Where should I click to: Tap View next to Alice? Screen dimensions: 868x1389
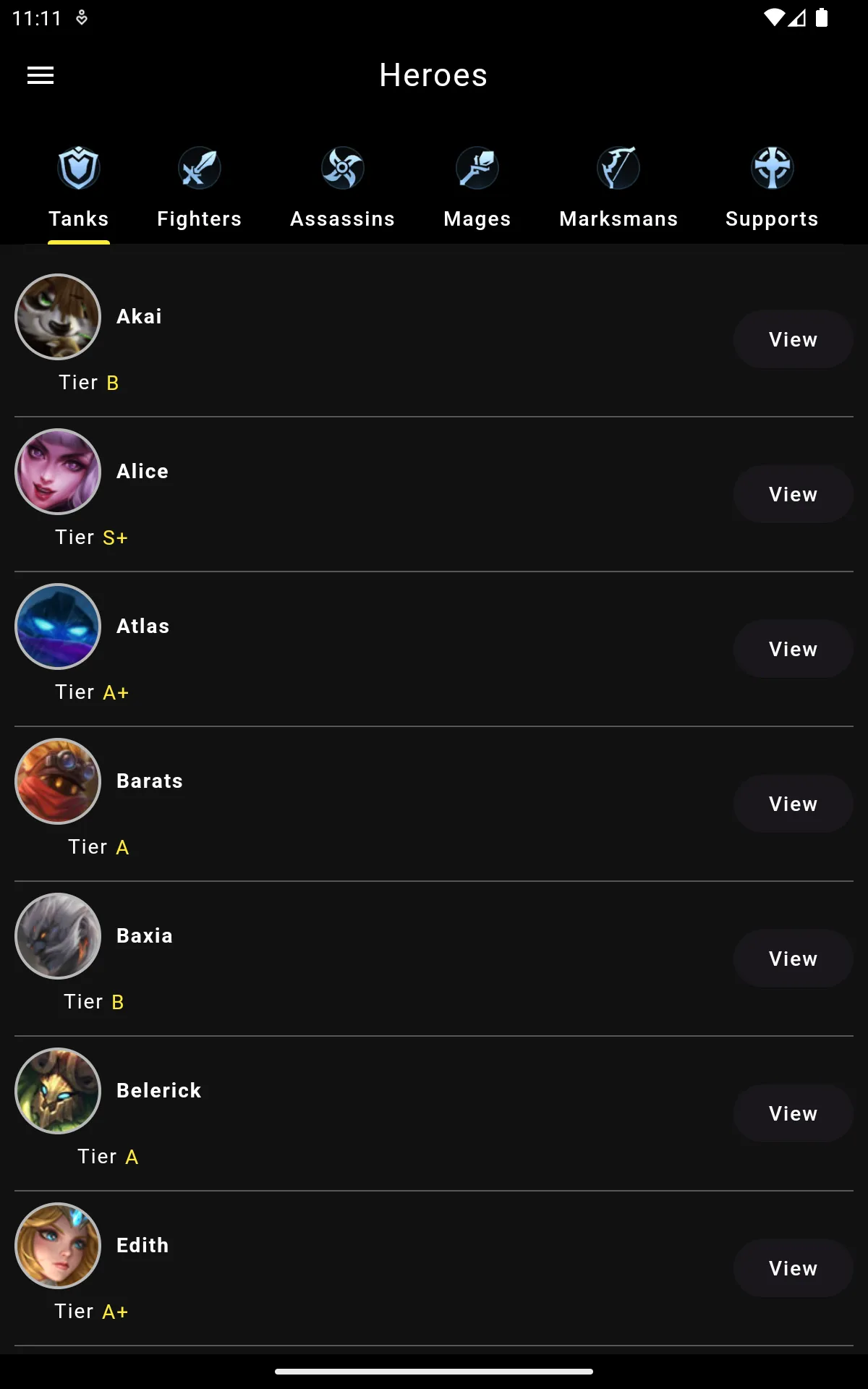tap(793, 494)
